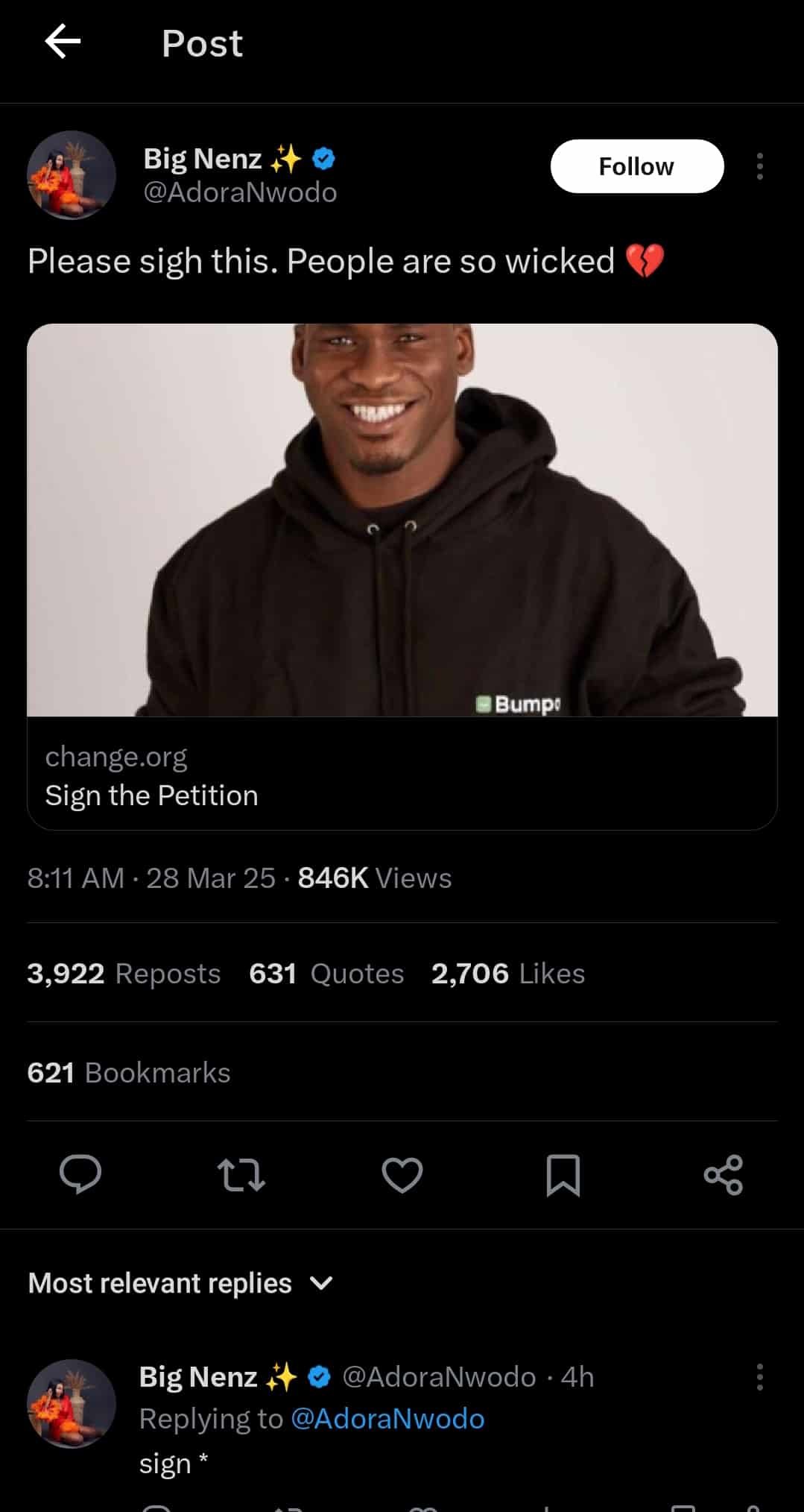Share the post
This screenshot has height=1512, width=804.
coord(723,1174)
